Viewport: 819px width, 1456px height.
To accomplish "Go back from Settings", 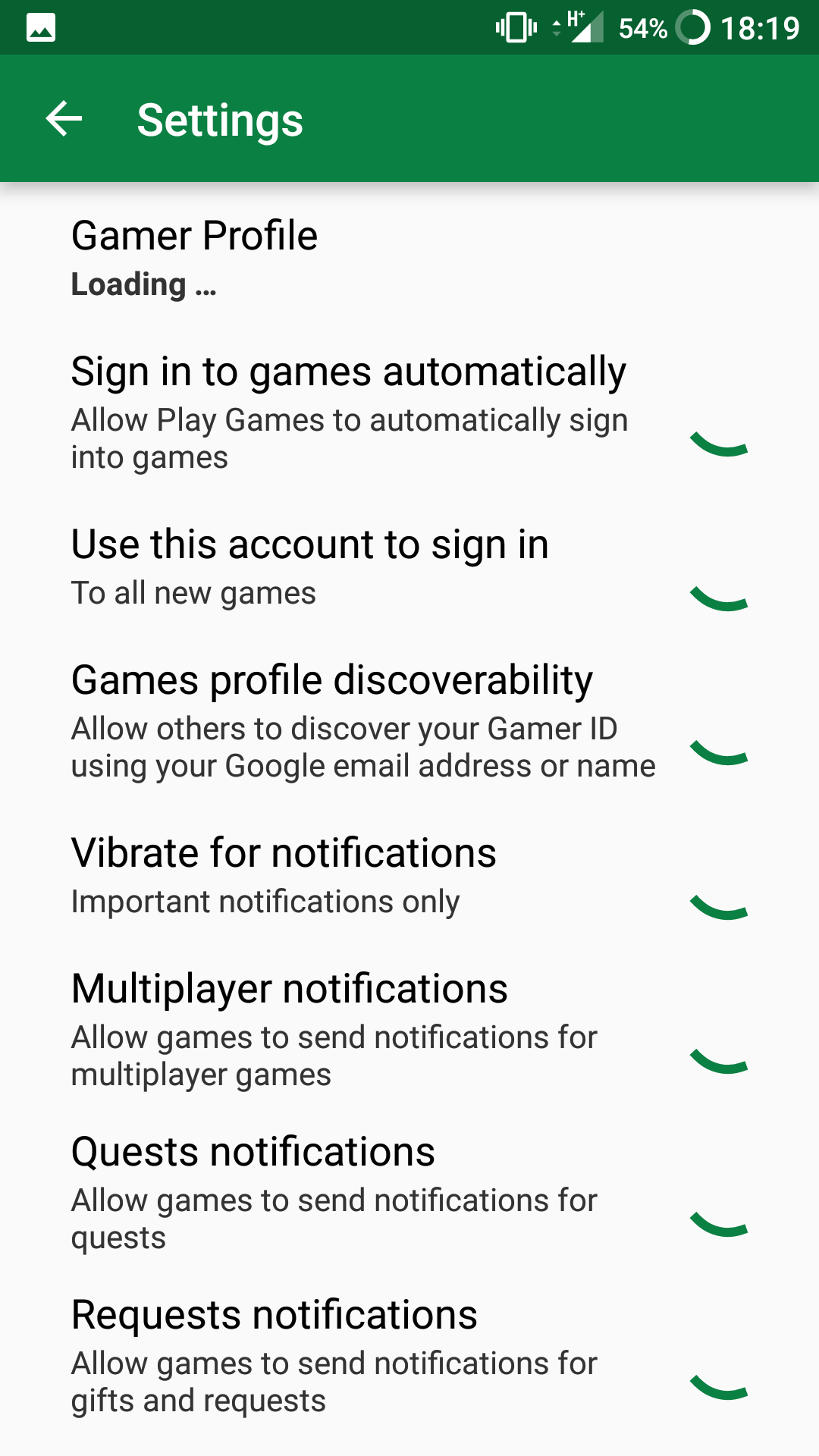I will pyautogui.click(x=64, y=119).
